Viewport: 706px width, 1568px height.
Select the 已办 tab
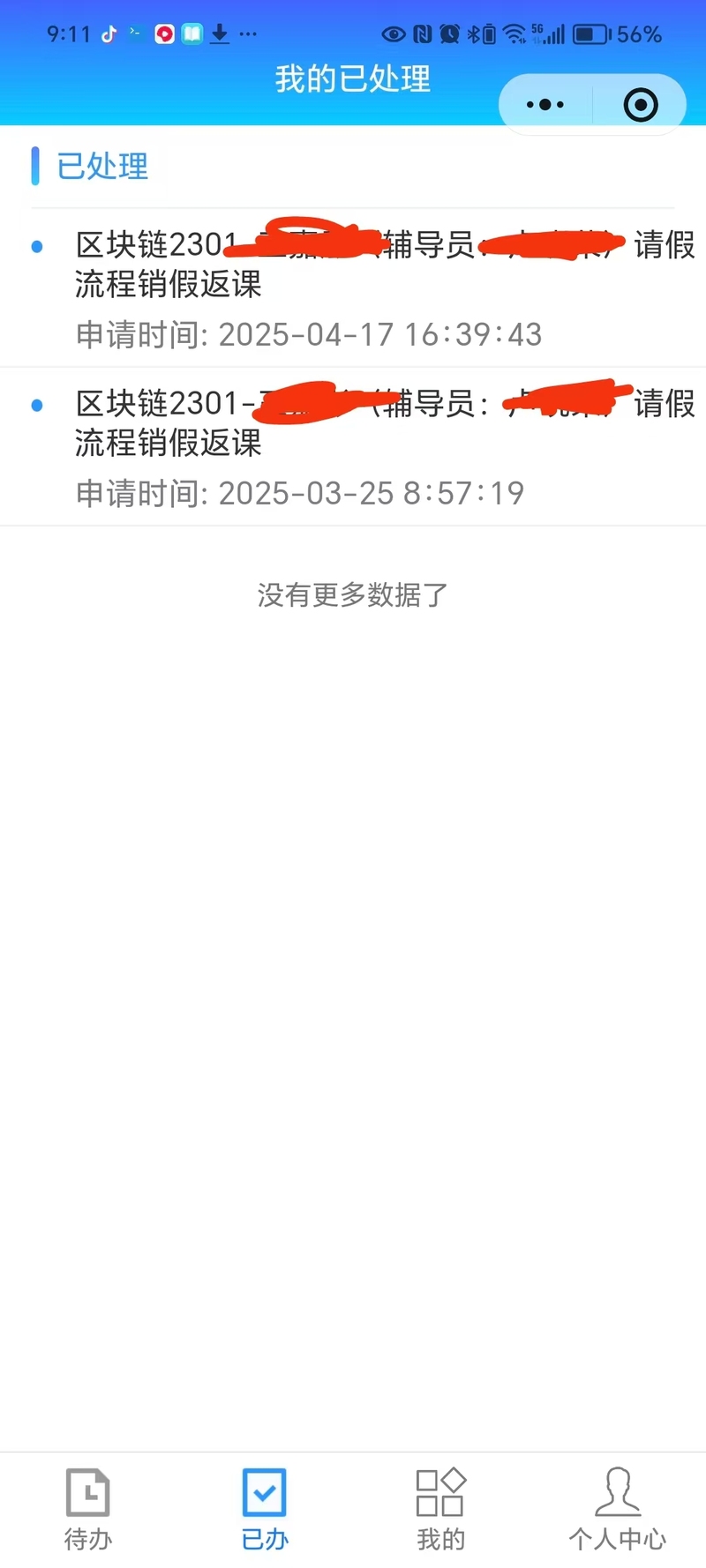click(265, 1510)
